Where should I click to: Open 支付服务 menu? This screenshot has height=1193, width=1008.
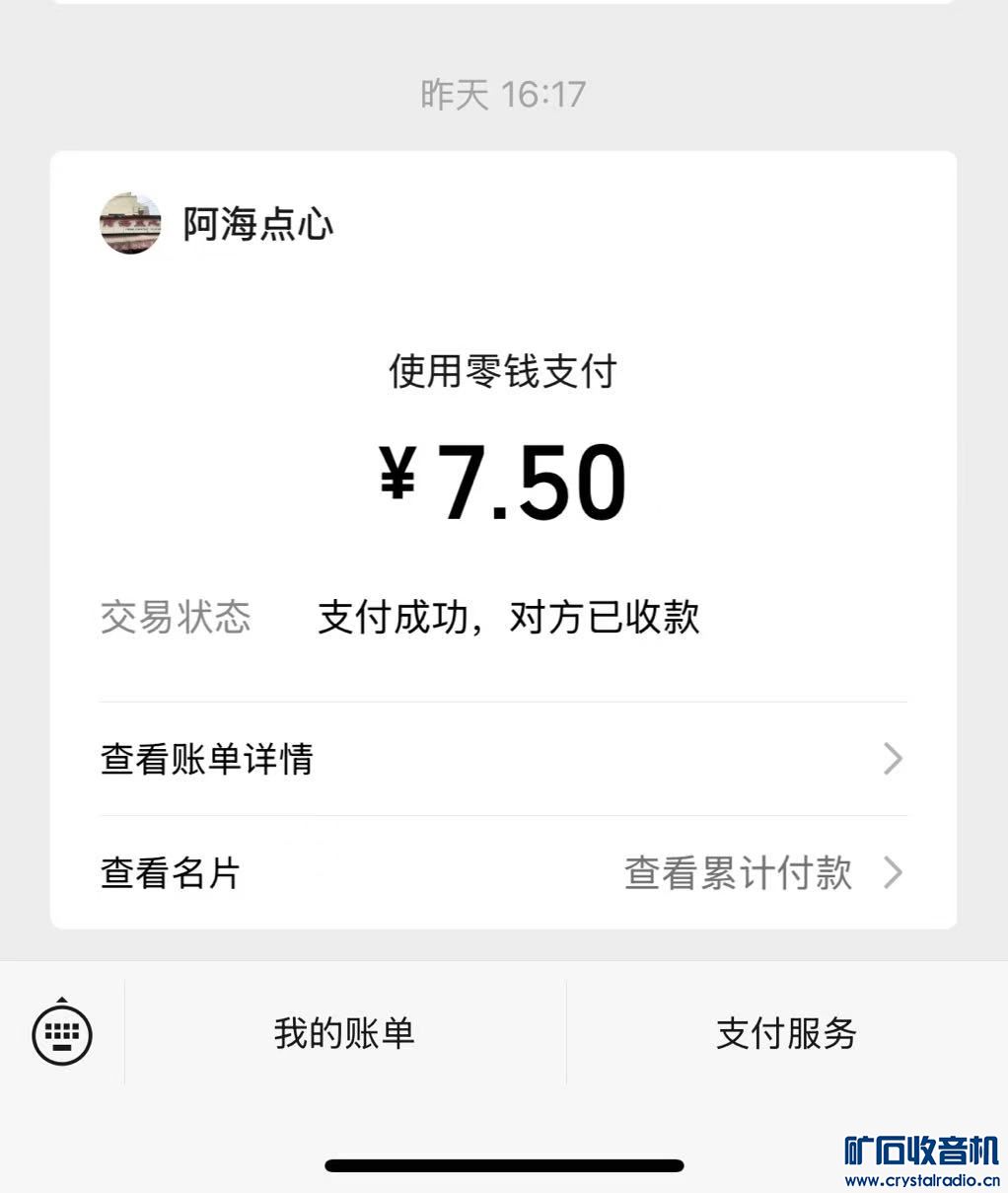click(x=786, y=1033)
